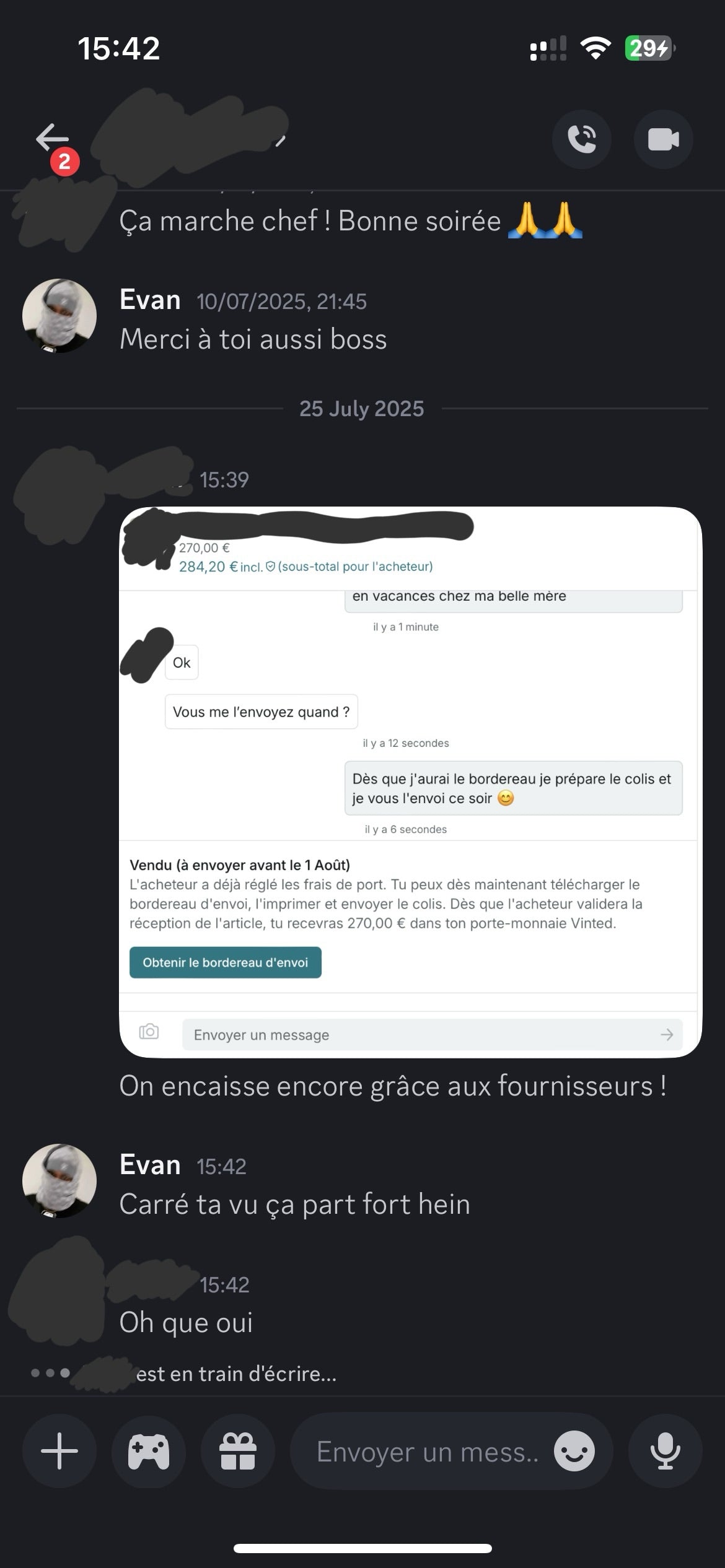725x1568 pixels.
Task: Focus the Envoyer un message field
Action: tap(426, 1452)
